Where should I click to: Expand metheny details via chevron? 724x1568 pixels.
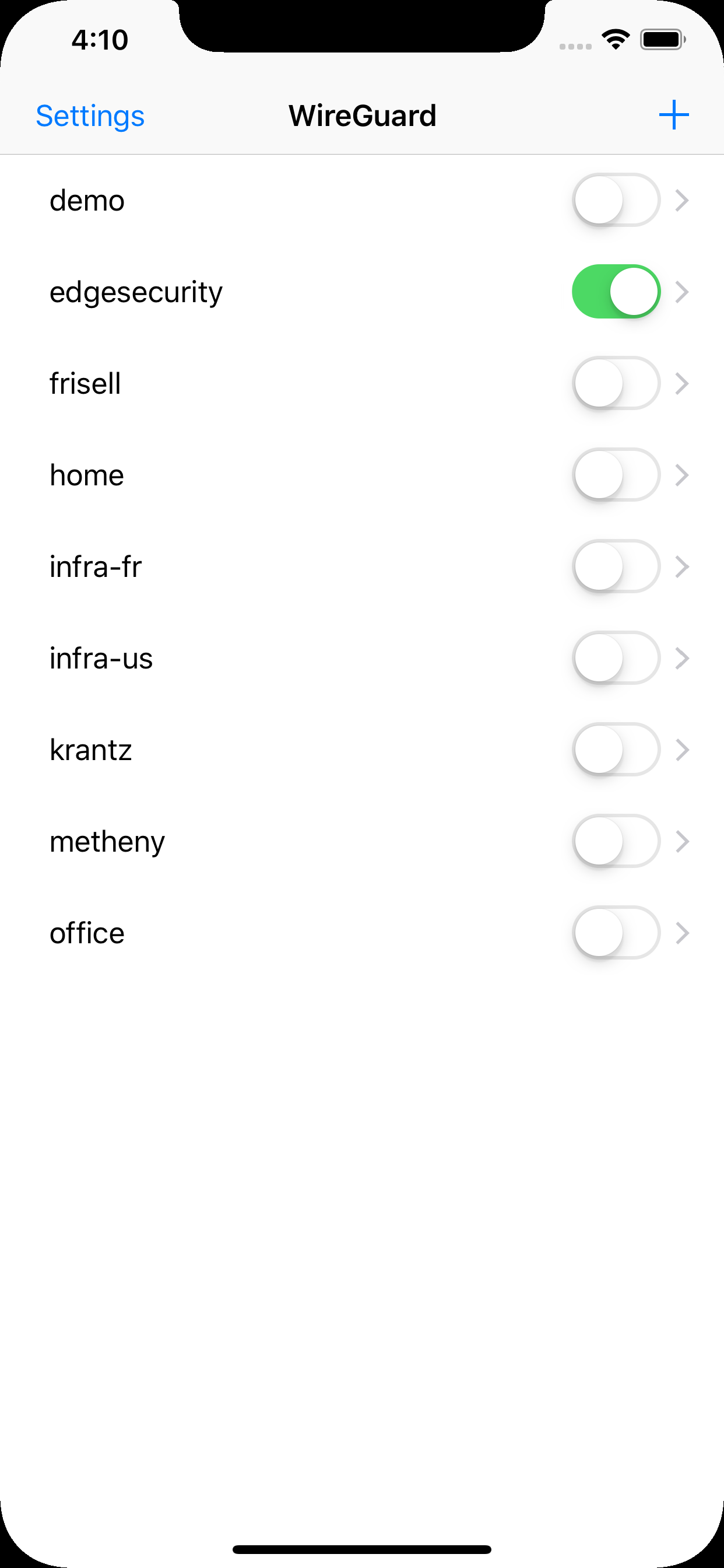(683, 841)
